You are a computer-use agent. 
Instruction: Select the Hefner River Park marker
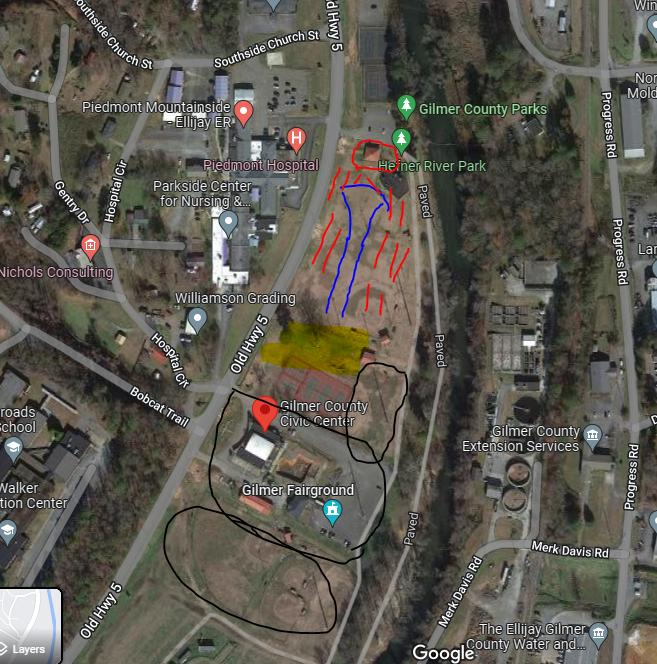pos(402,138)
